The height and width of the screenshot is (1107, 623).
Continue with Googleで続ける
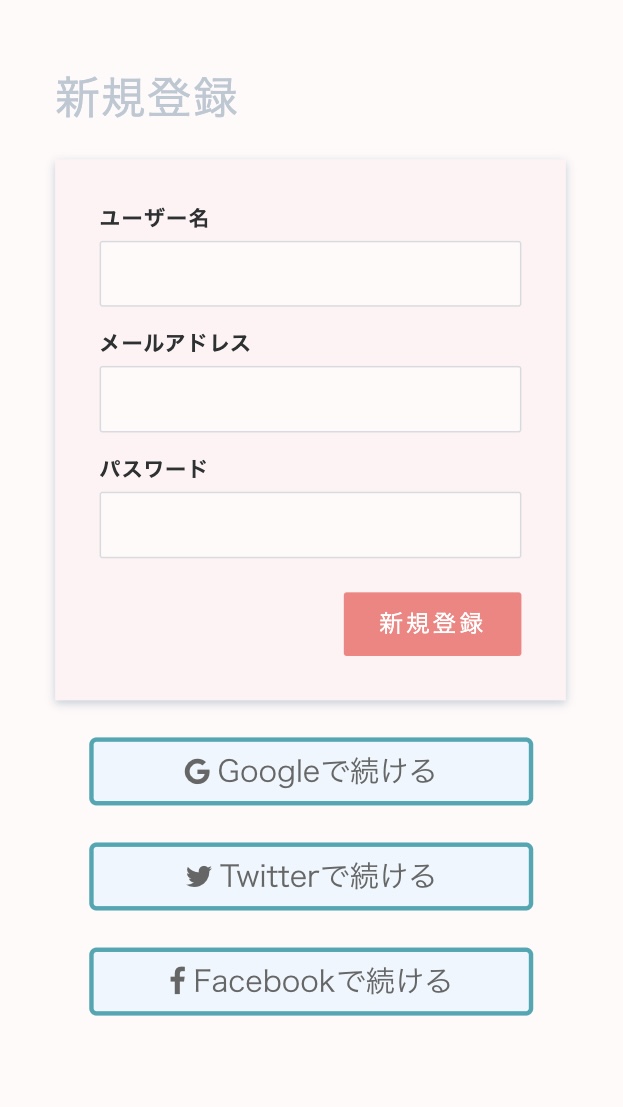(x=311, y=771)
